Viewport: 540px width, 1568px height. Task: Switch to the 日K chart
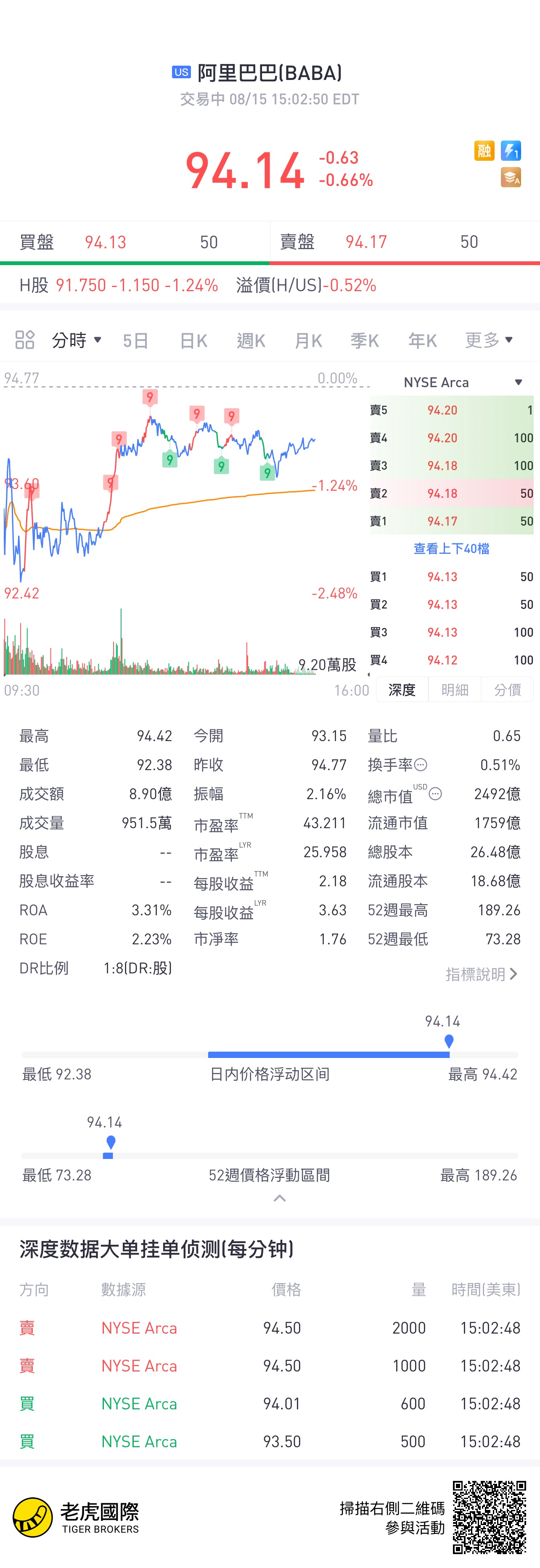193,340
